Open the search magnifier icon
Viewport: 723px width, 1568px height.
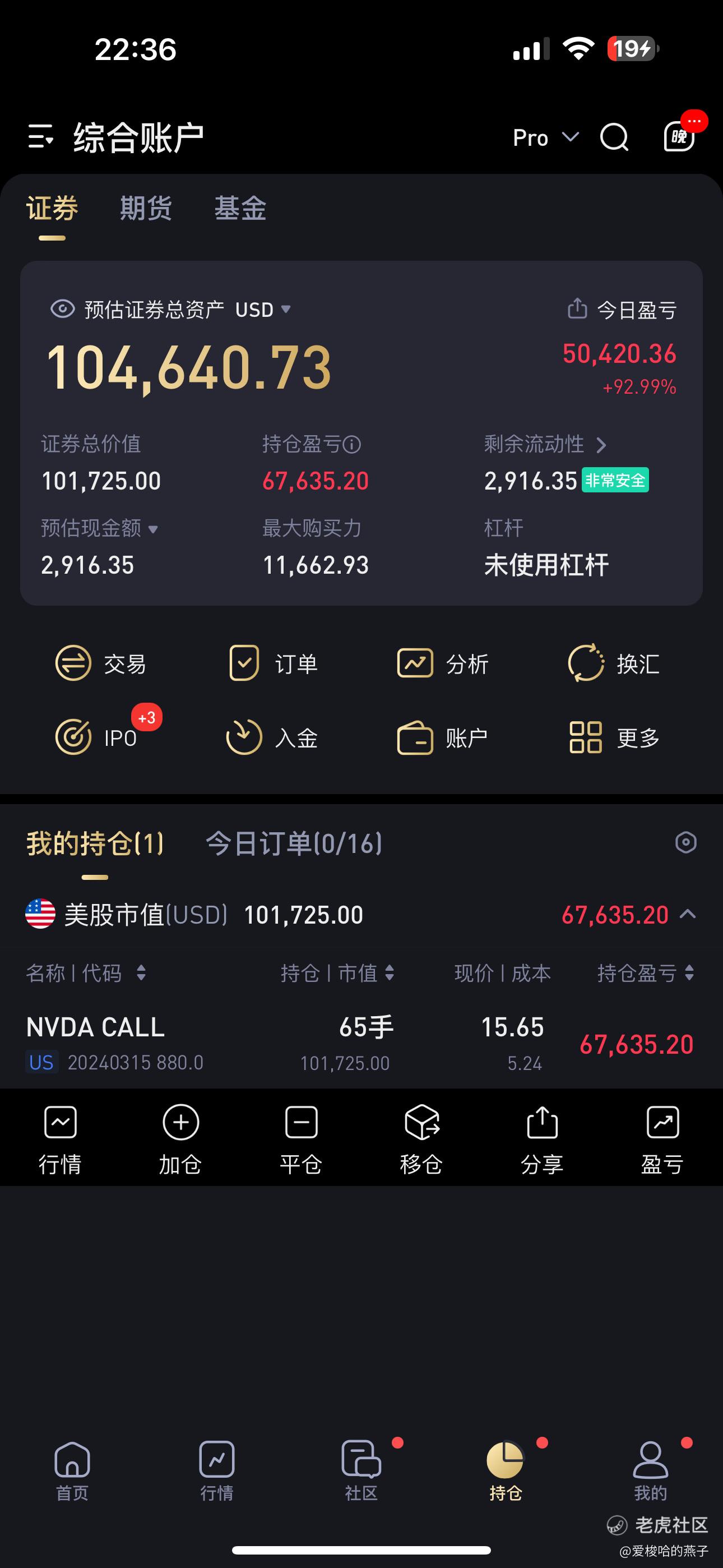tap(614, 137)
